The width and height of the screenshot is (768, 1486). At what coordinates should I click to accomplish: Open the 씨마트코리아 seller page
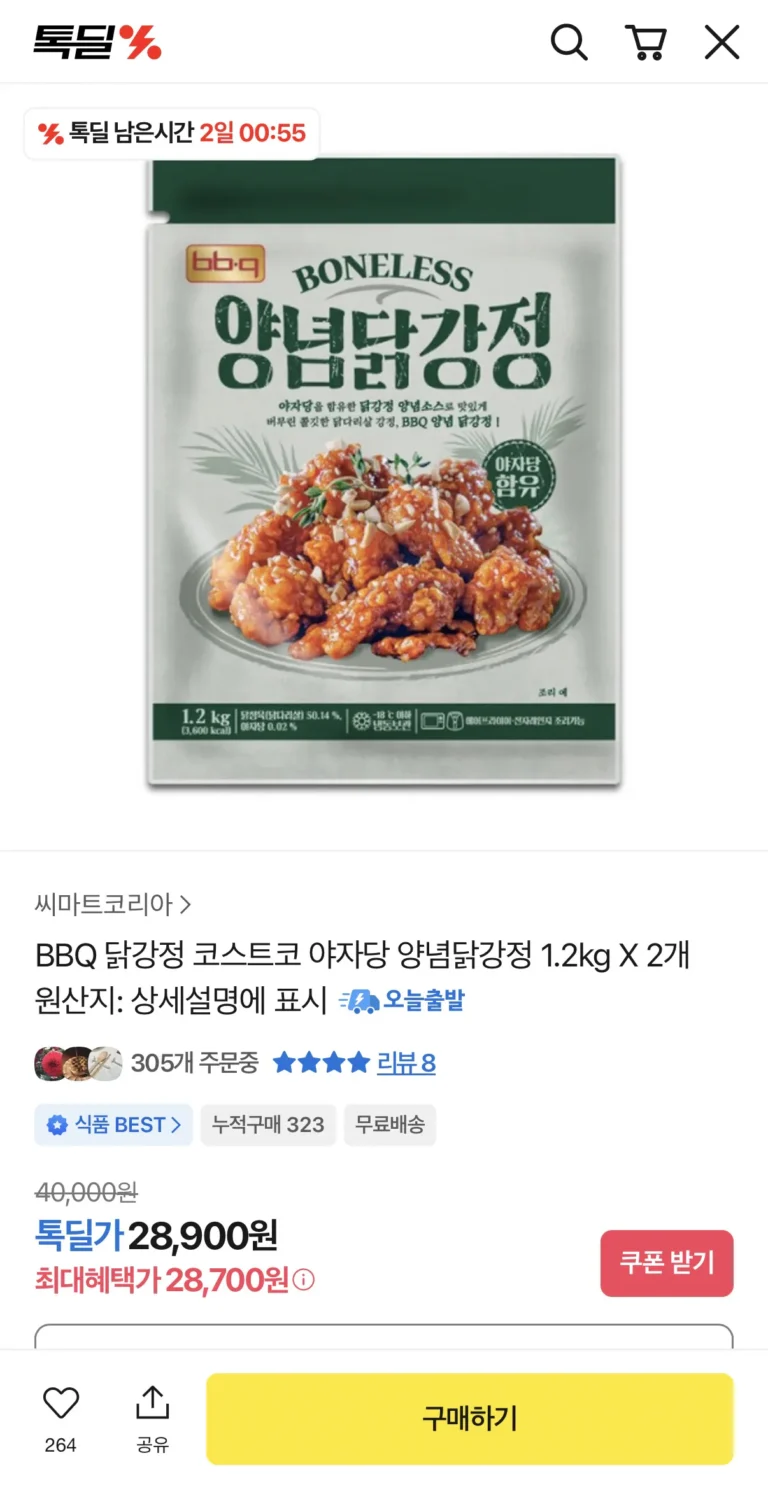(x=112, y=905)
